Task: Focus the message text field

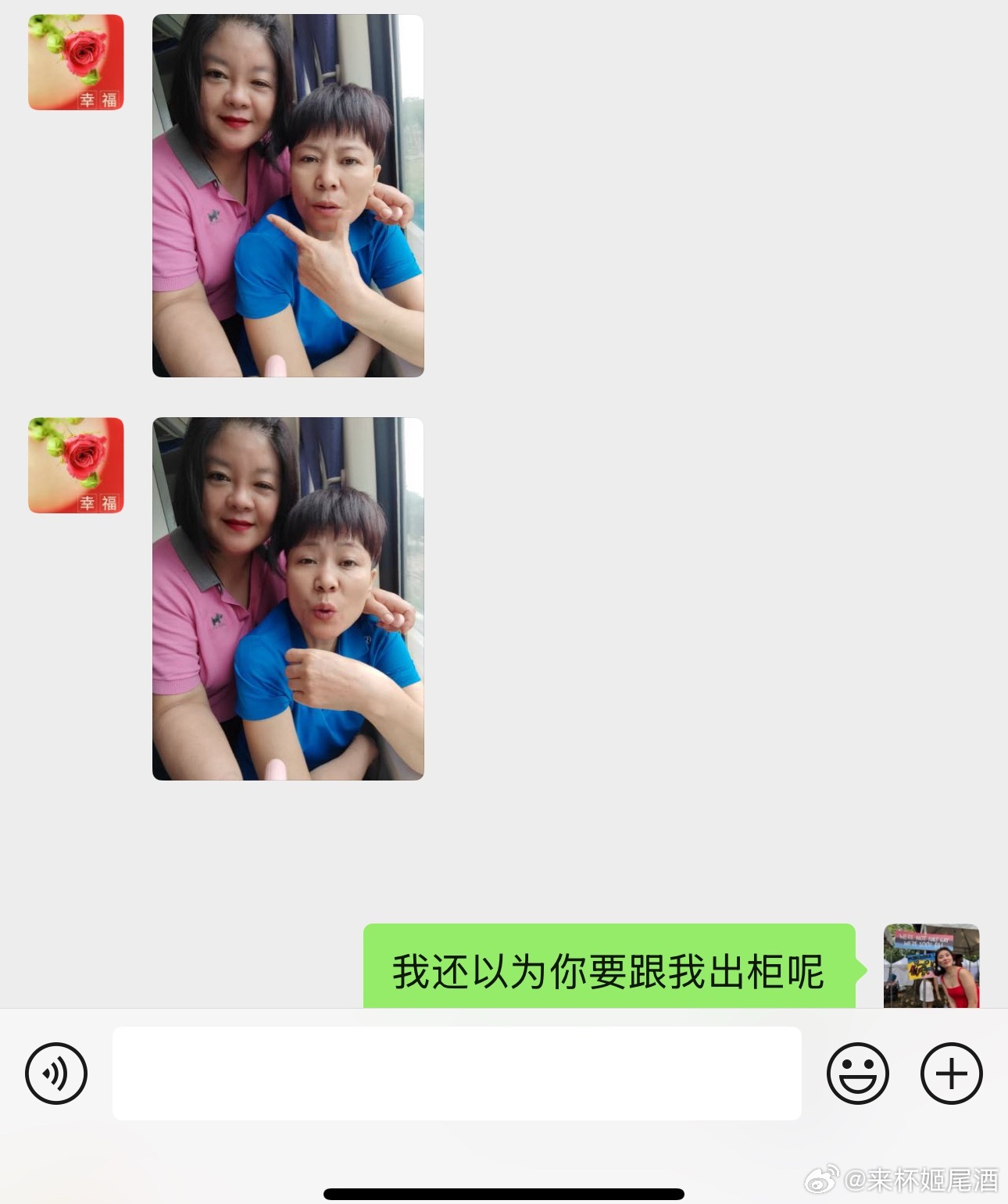Action: click(456, 1073)
